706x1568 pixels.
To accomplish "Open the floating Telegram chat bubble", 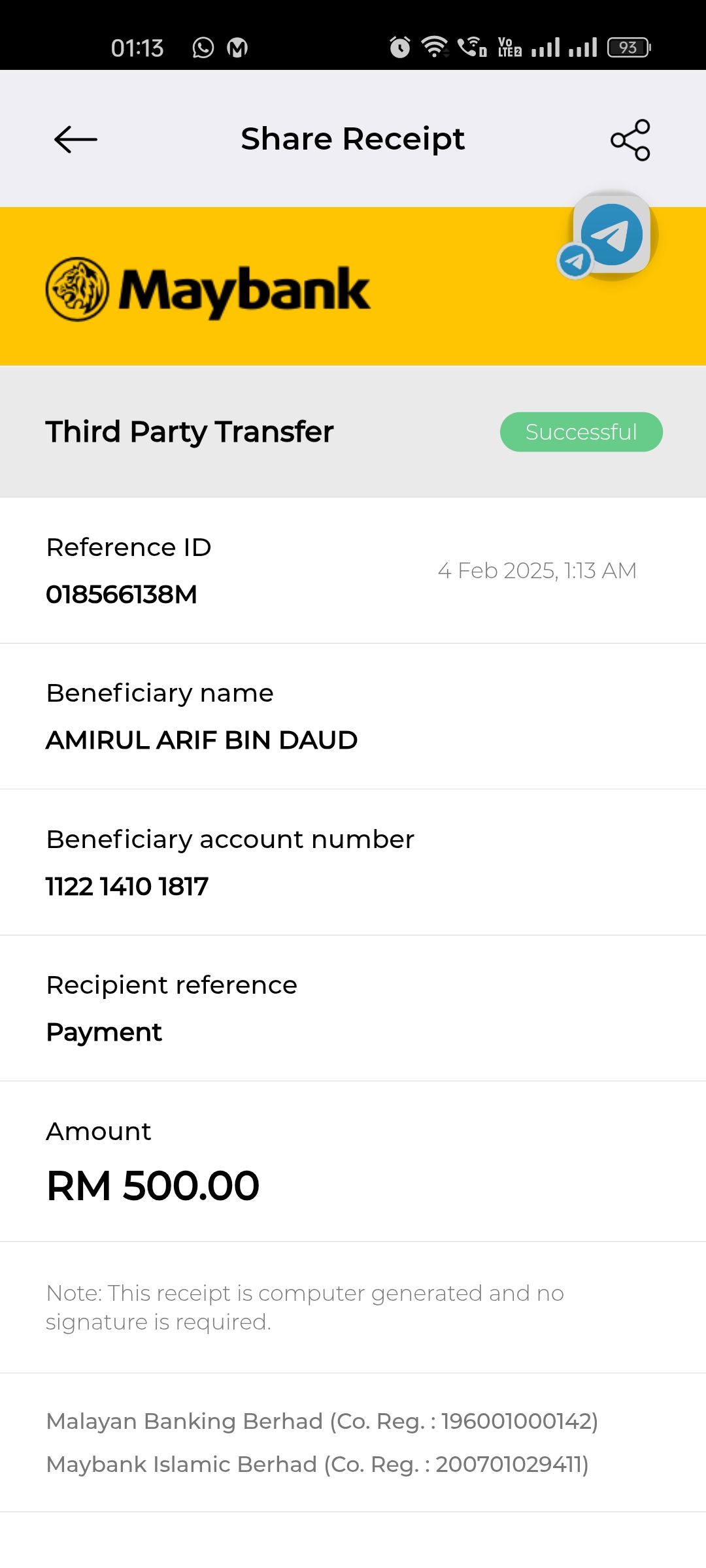I will pyautogui.click(x=611, y=235).
